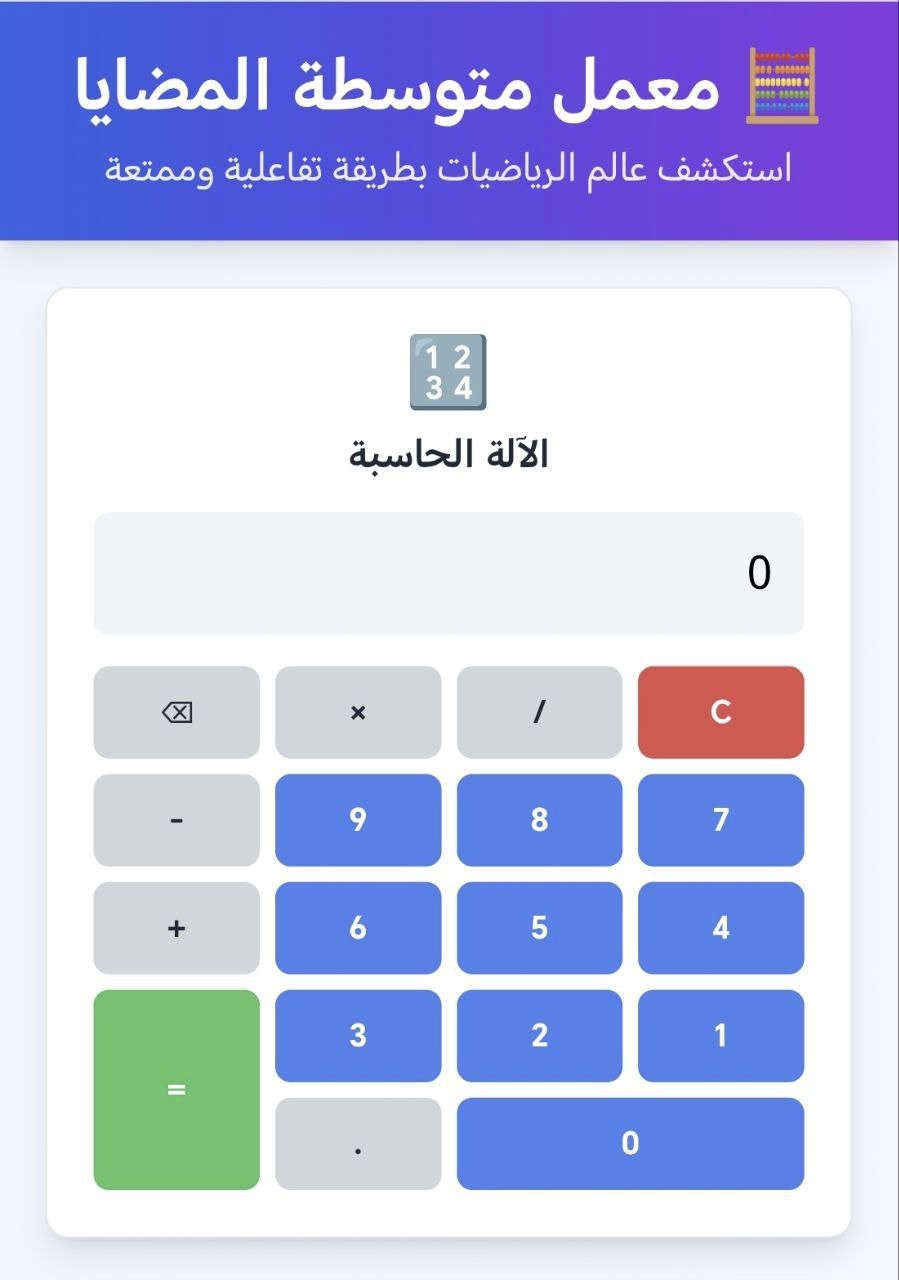This screenshot has height=1280, width=899.
Task: Tap the minus operator key
Action: tap(176, 820)
